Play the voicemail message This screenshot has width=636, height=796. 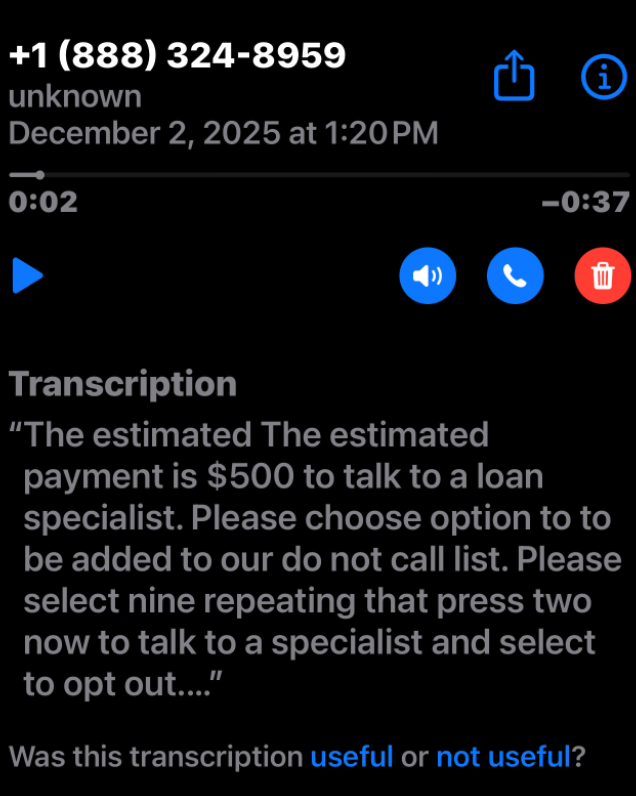[x=28, y=275]
